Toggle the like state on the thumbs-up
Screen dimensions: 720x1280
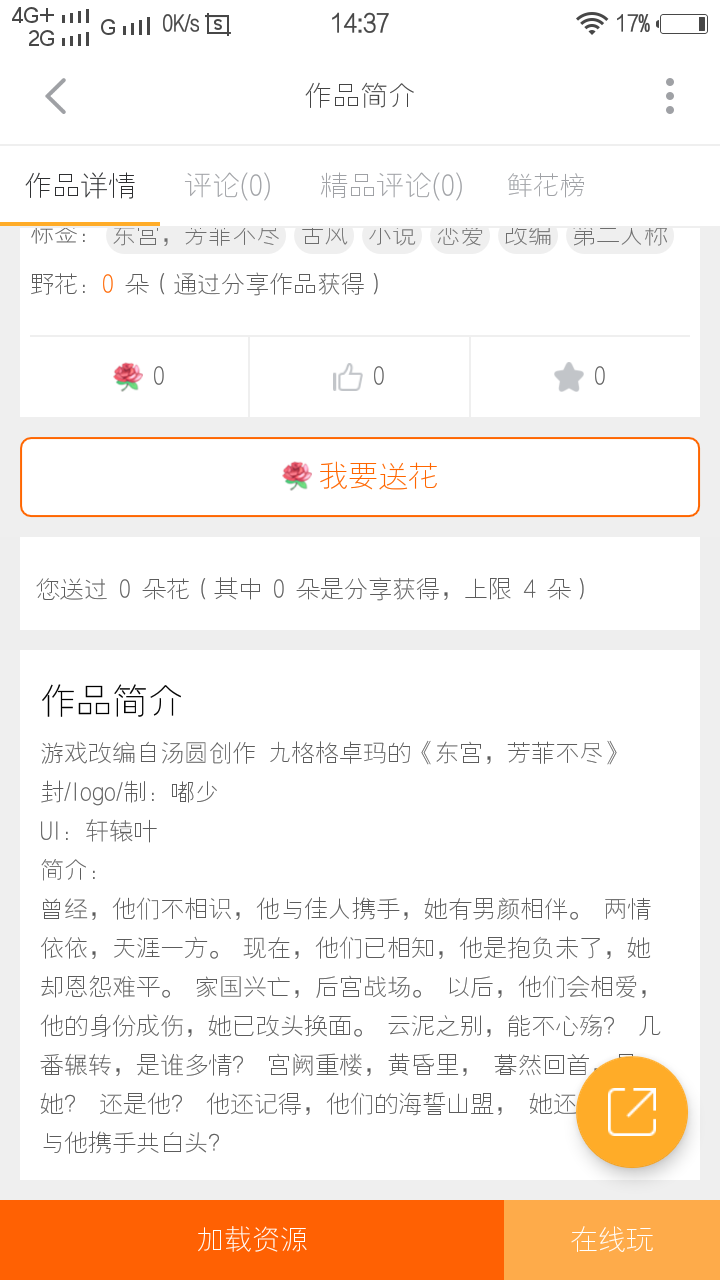pos(359,377)
